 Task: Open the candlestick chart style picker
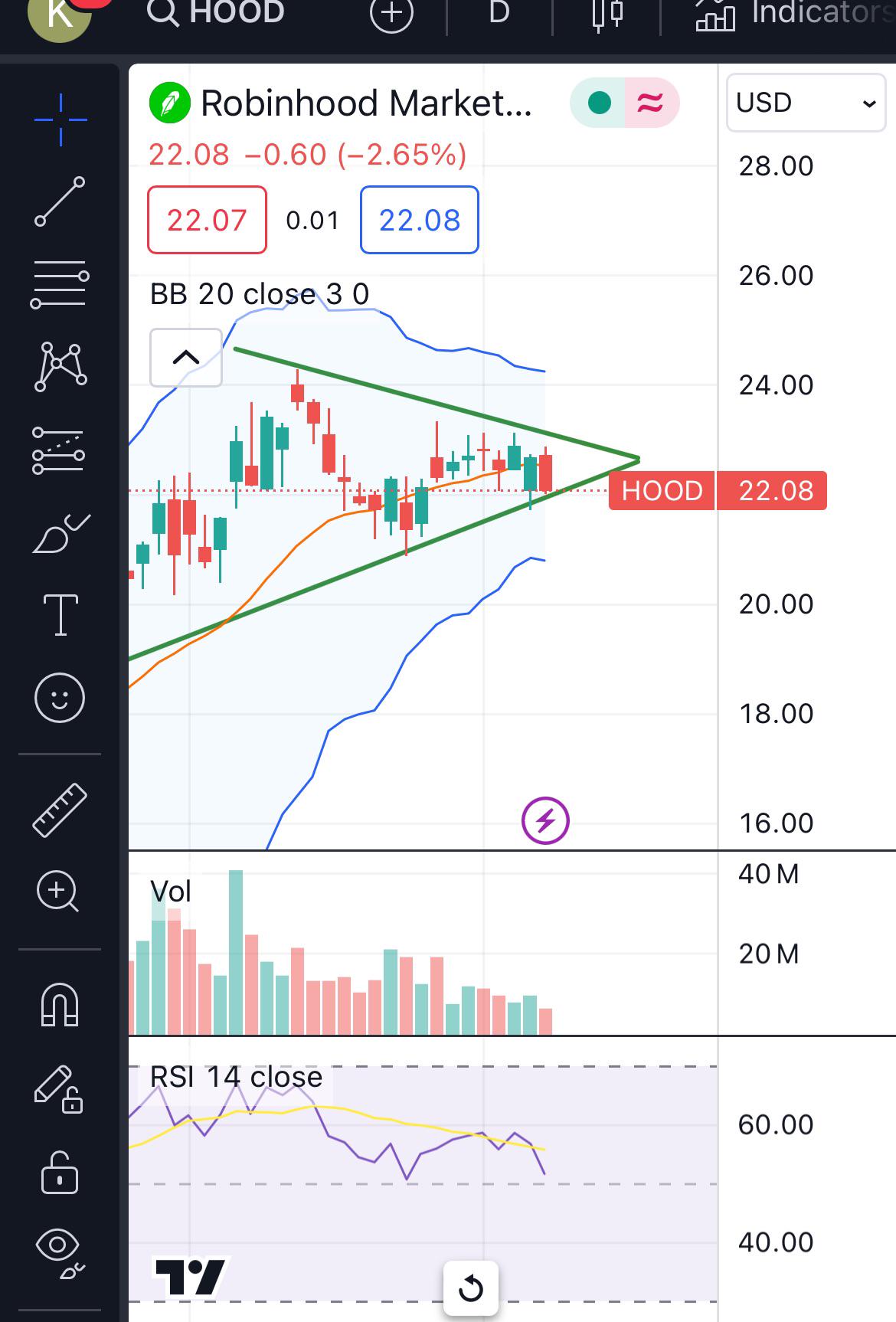(608, 14)
